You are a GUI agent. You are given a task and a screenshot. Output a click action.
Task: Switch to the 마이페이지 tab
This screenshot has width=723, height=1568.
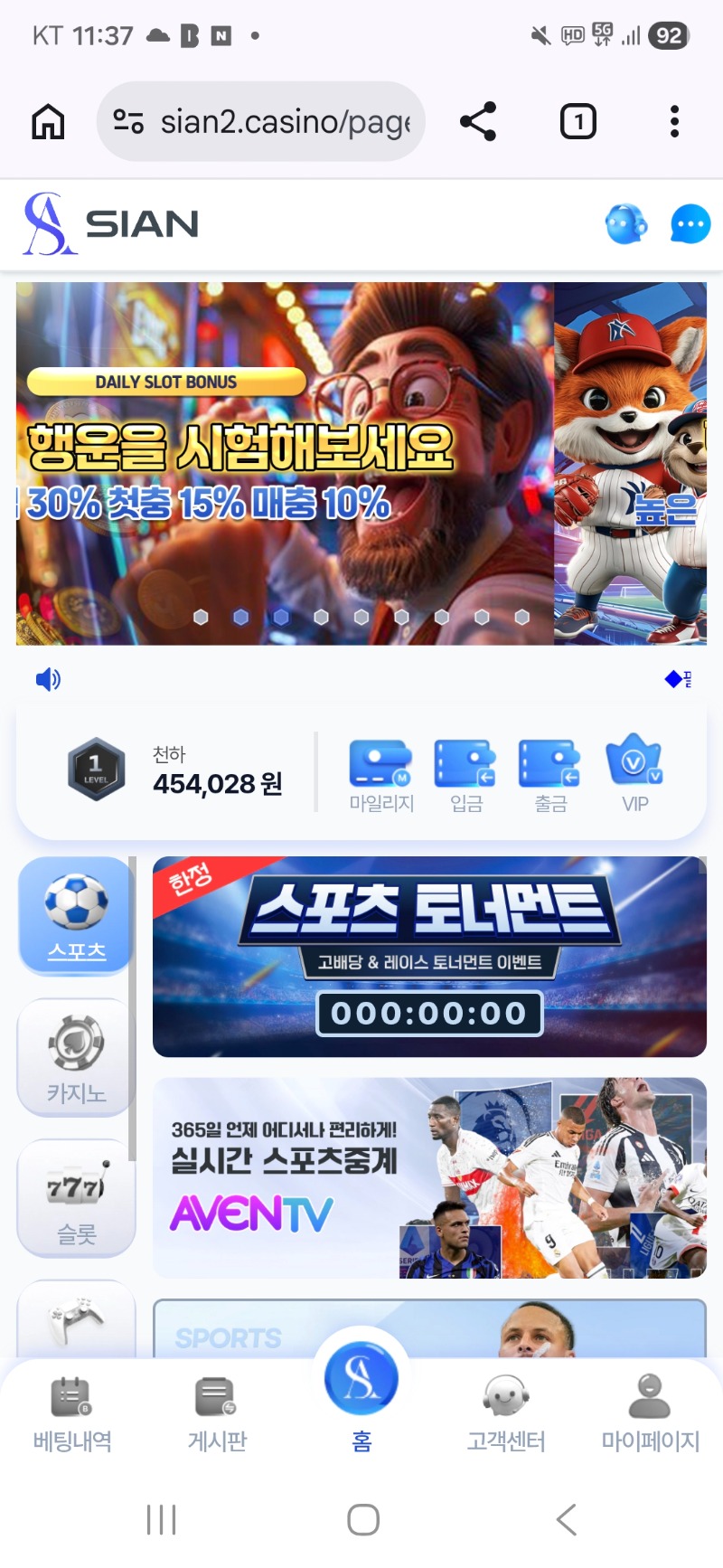click(651, 1412)
